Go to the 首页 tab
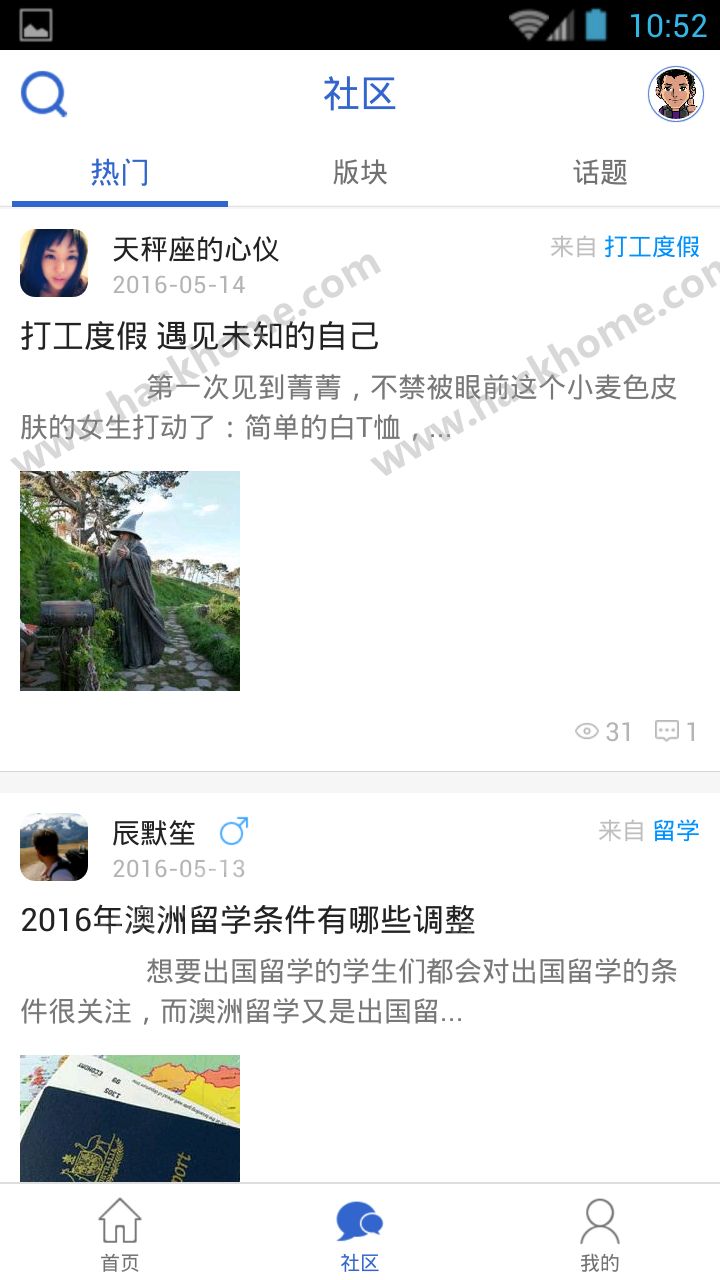Viewport: 720px width, 1280px height. tap(120, 1235)
